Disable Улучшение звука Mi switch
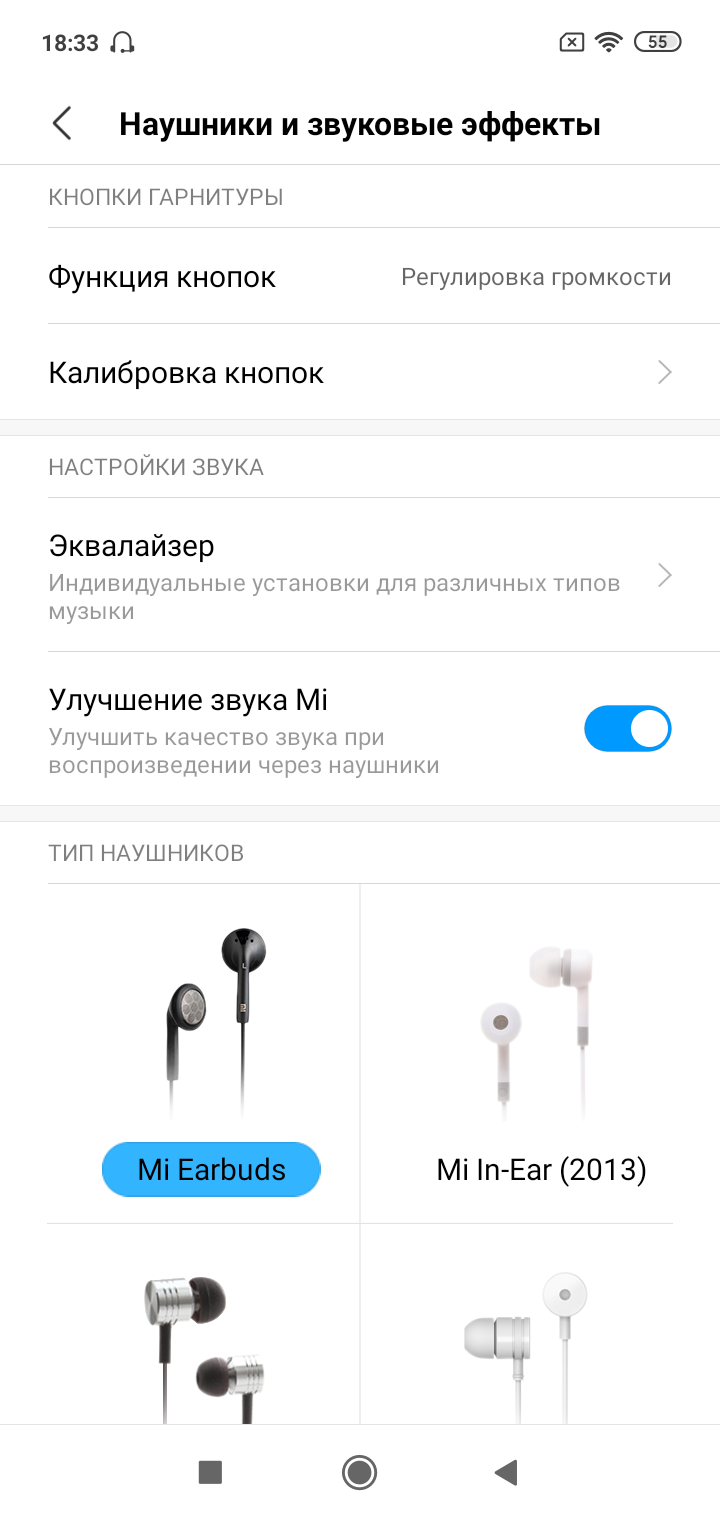 [627, 729]
